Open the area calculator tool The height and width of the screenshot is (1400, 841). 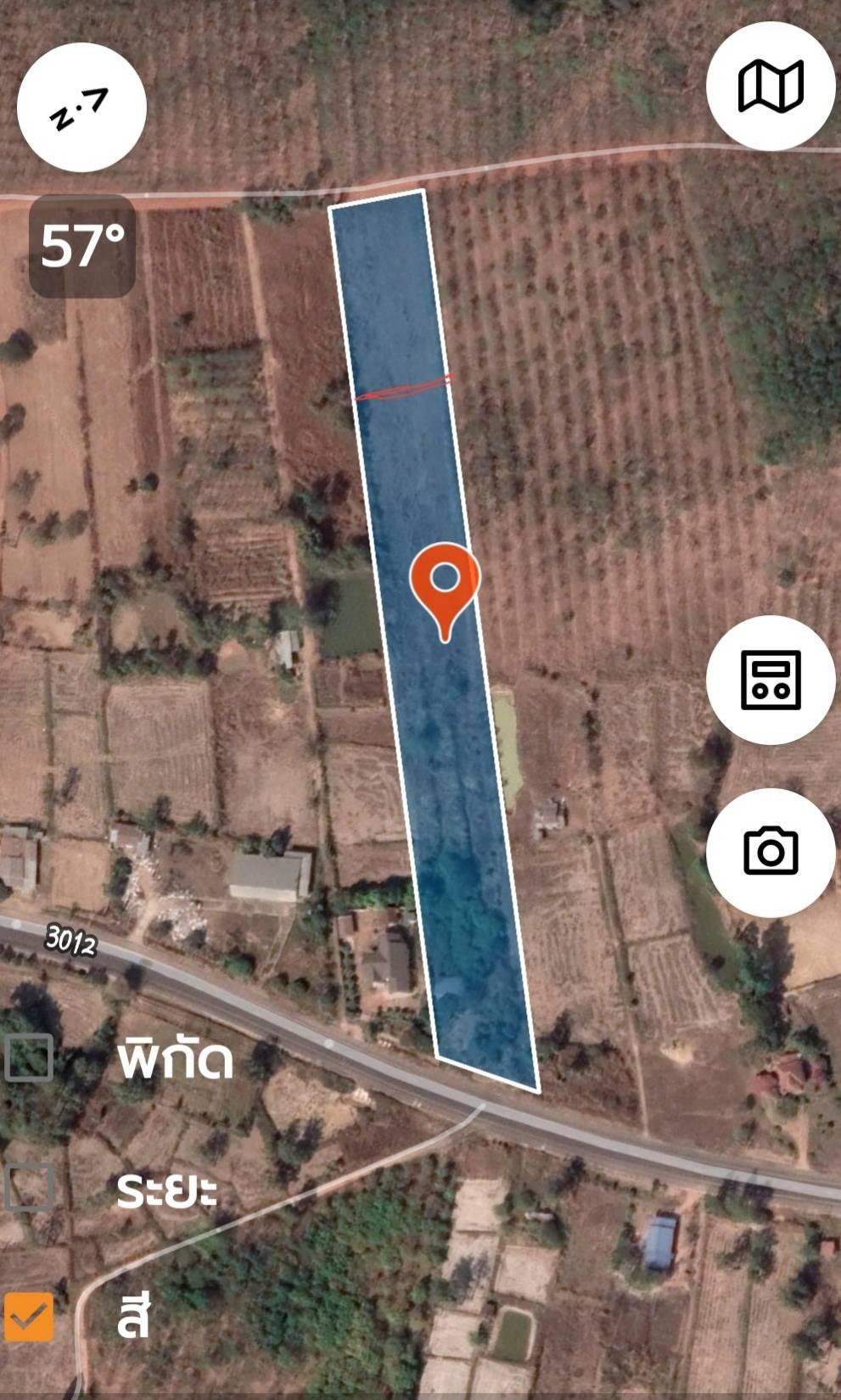point(771,680)
